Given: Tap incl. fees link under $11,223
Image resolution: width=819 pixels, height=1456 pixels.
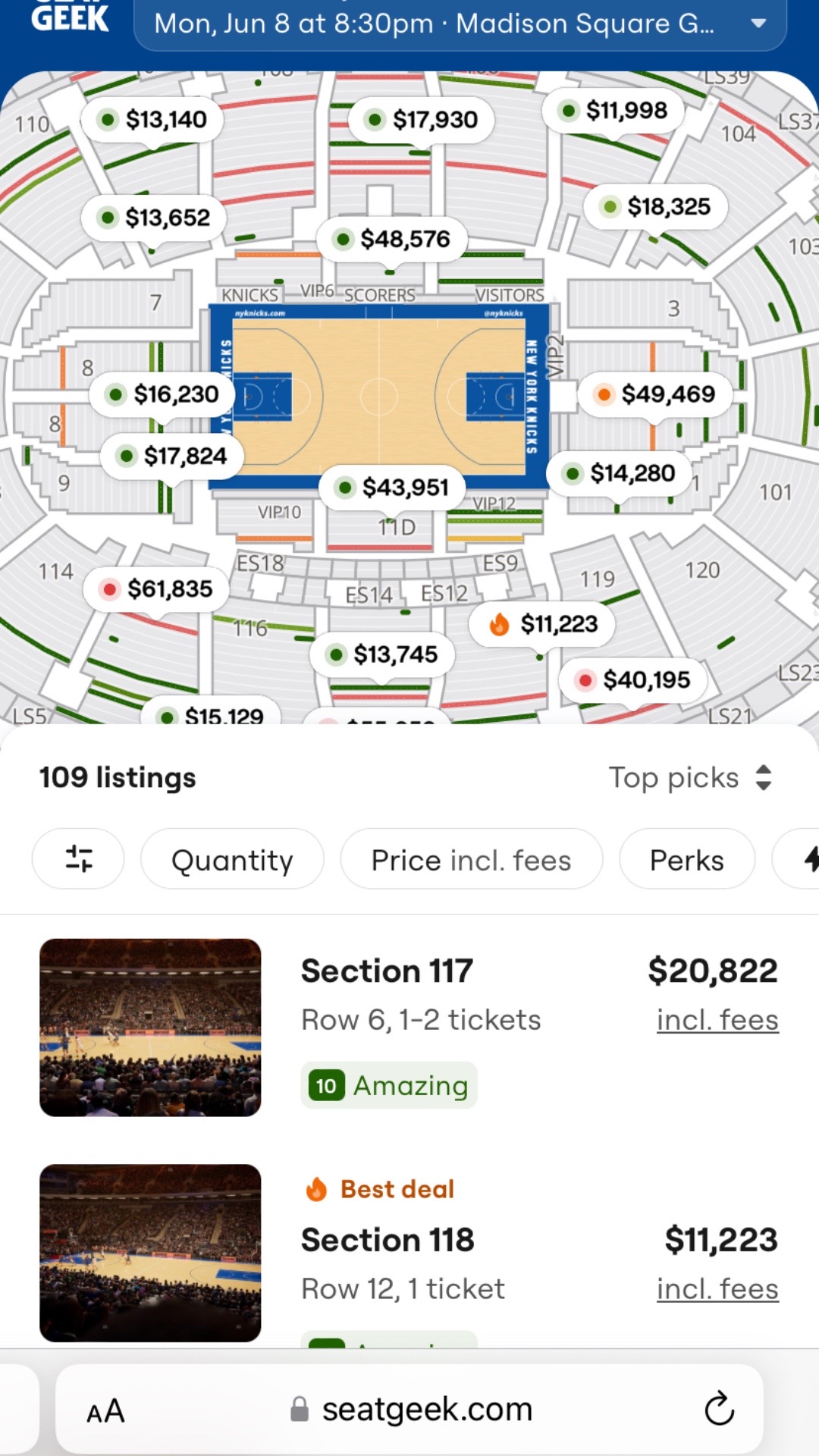Looking at the screenshot, I should pos(717,1289).
